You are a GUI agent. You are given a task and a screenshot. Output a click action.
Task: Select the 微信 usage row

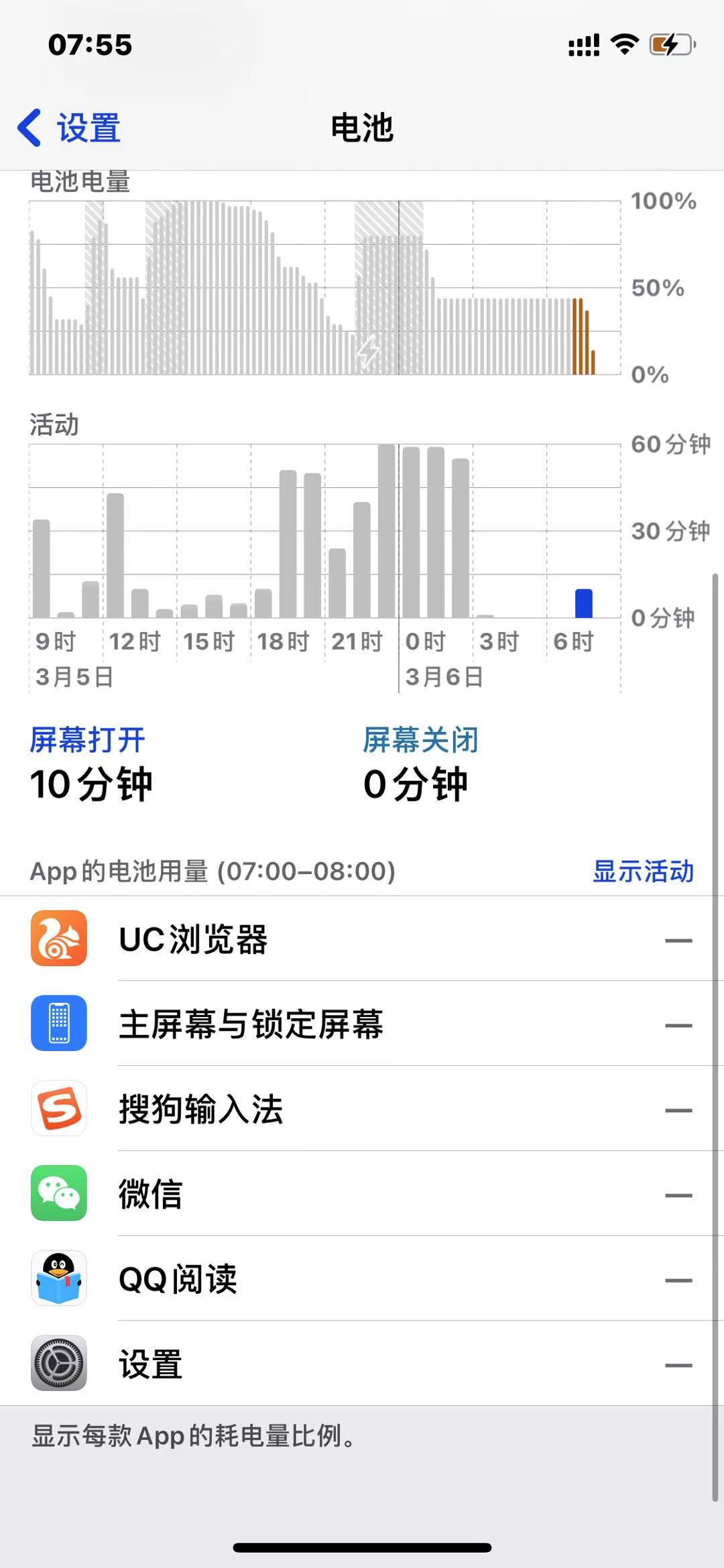point(362,1194)
